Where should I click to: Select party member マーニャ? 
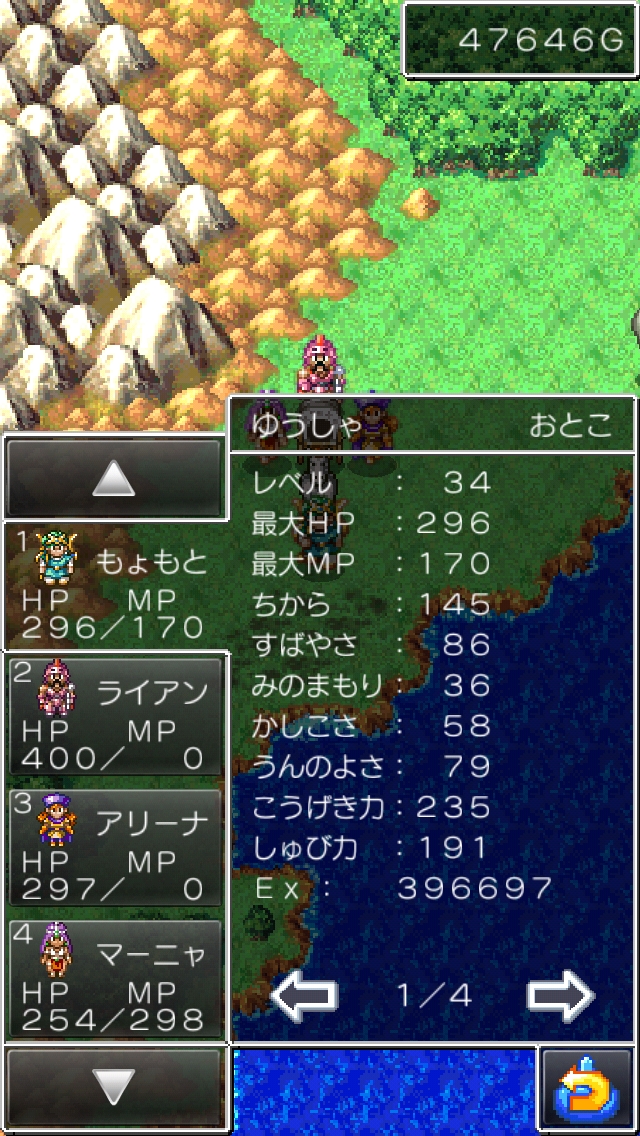[x=115, y=978]
